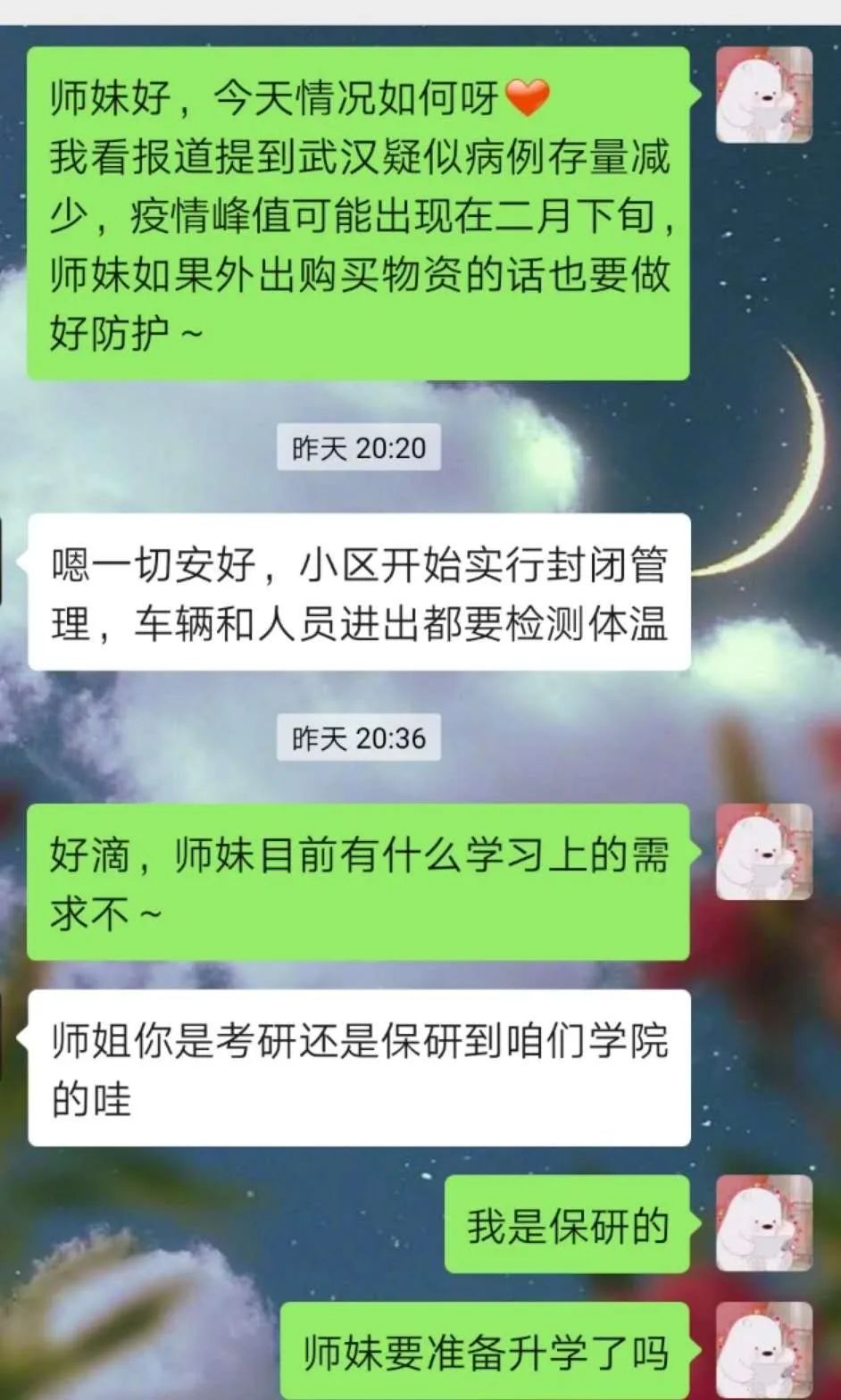The image size is (841, 1400).
Task: Open sender's avatar beside '师妹好' message
Action: tap(764, 95)
